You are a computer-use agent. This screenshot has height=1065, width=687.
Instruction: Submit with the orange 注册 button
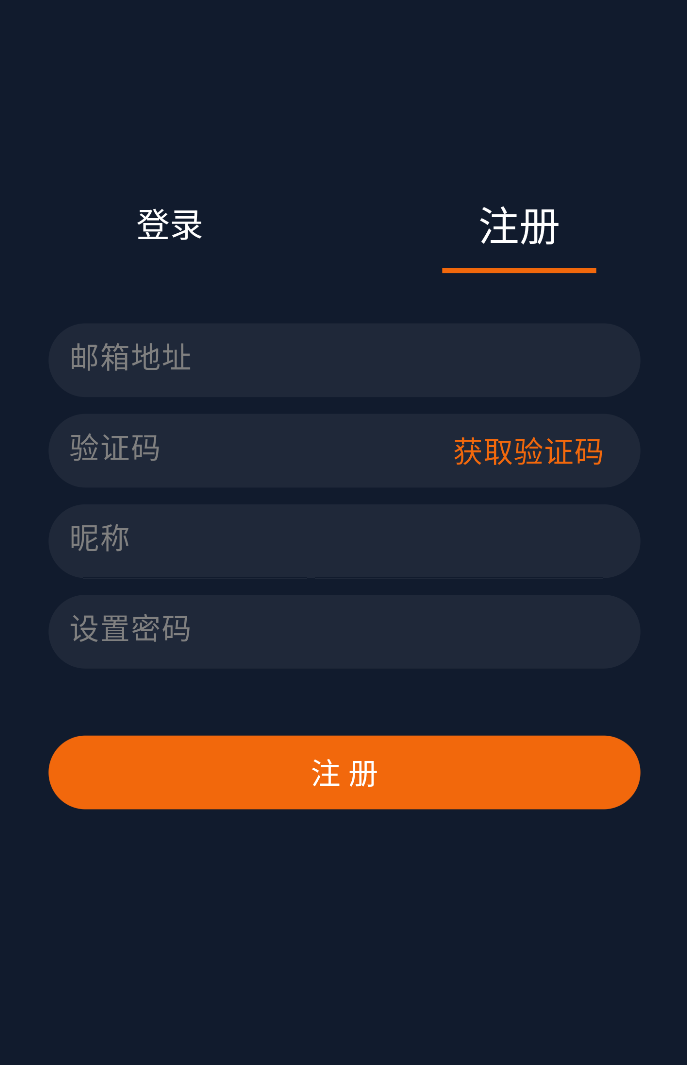point(344,772)
